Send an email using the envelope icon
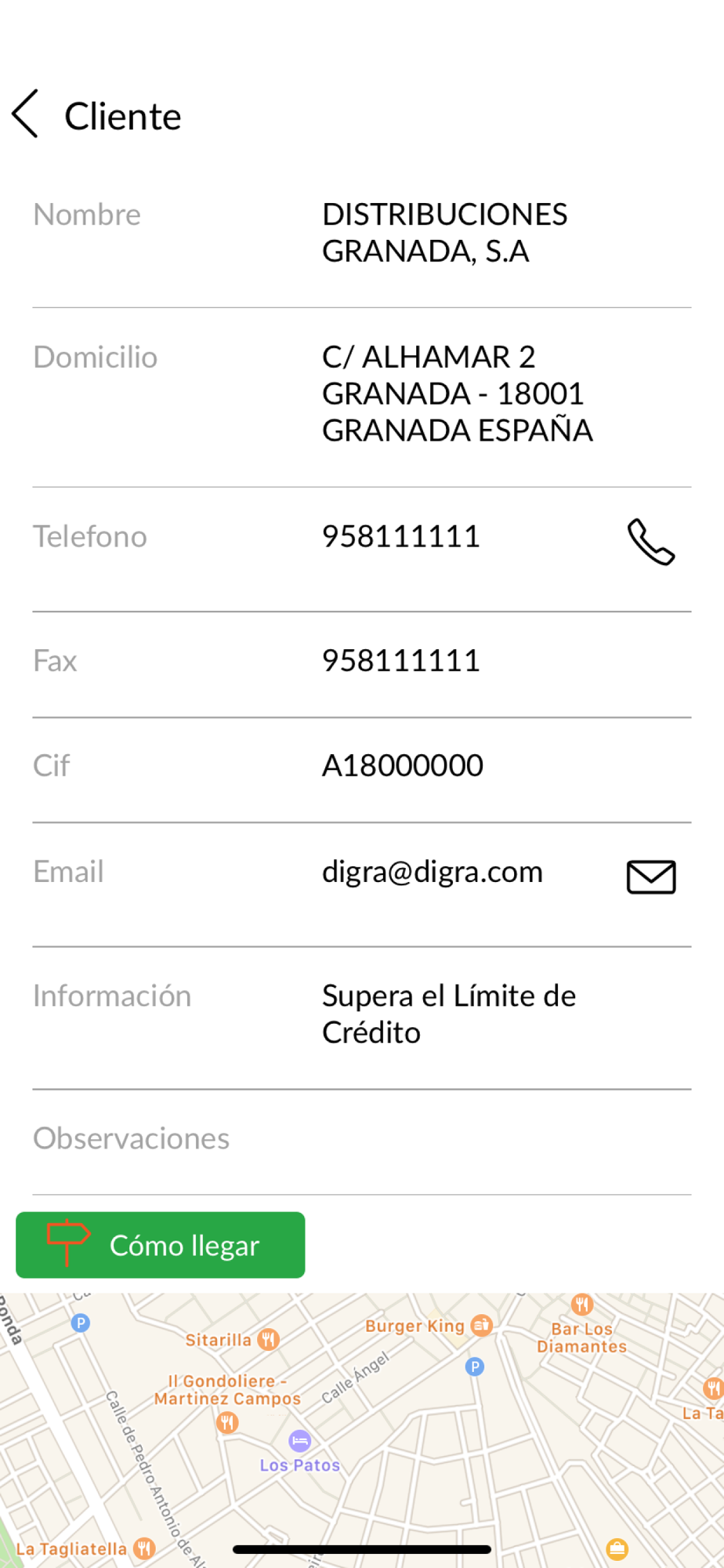Viewport: 724px width, 1568px height. click(x=651, y=877)
